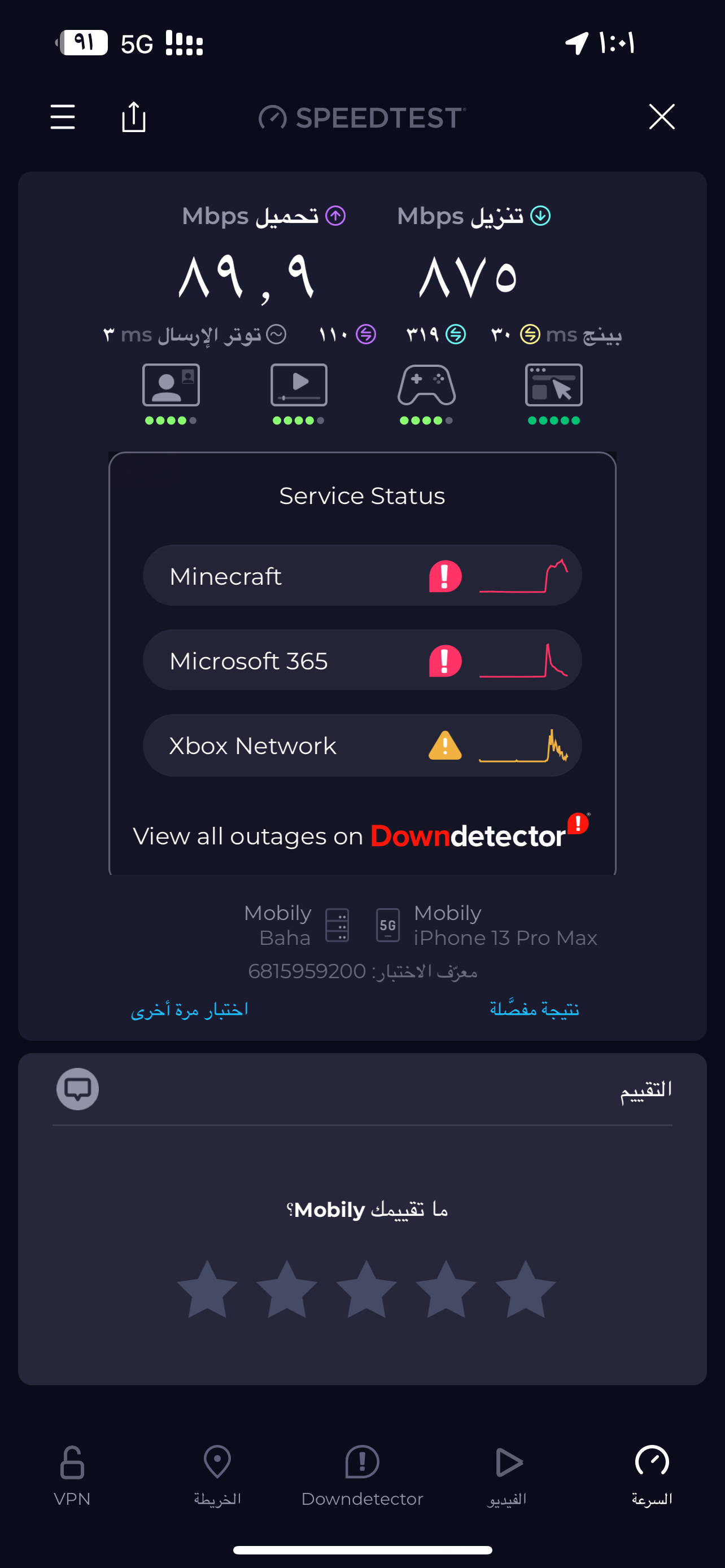Share the speed test result
This screenshot has height=1568, width=725.
(x=134, y=117)
